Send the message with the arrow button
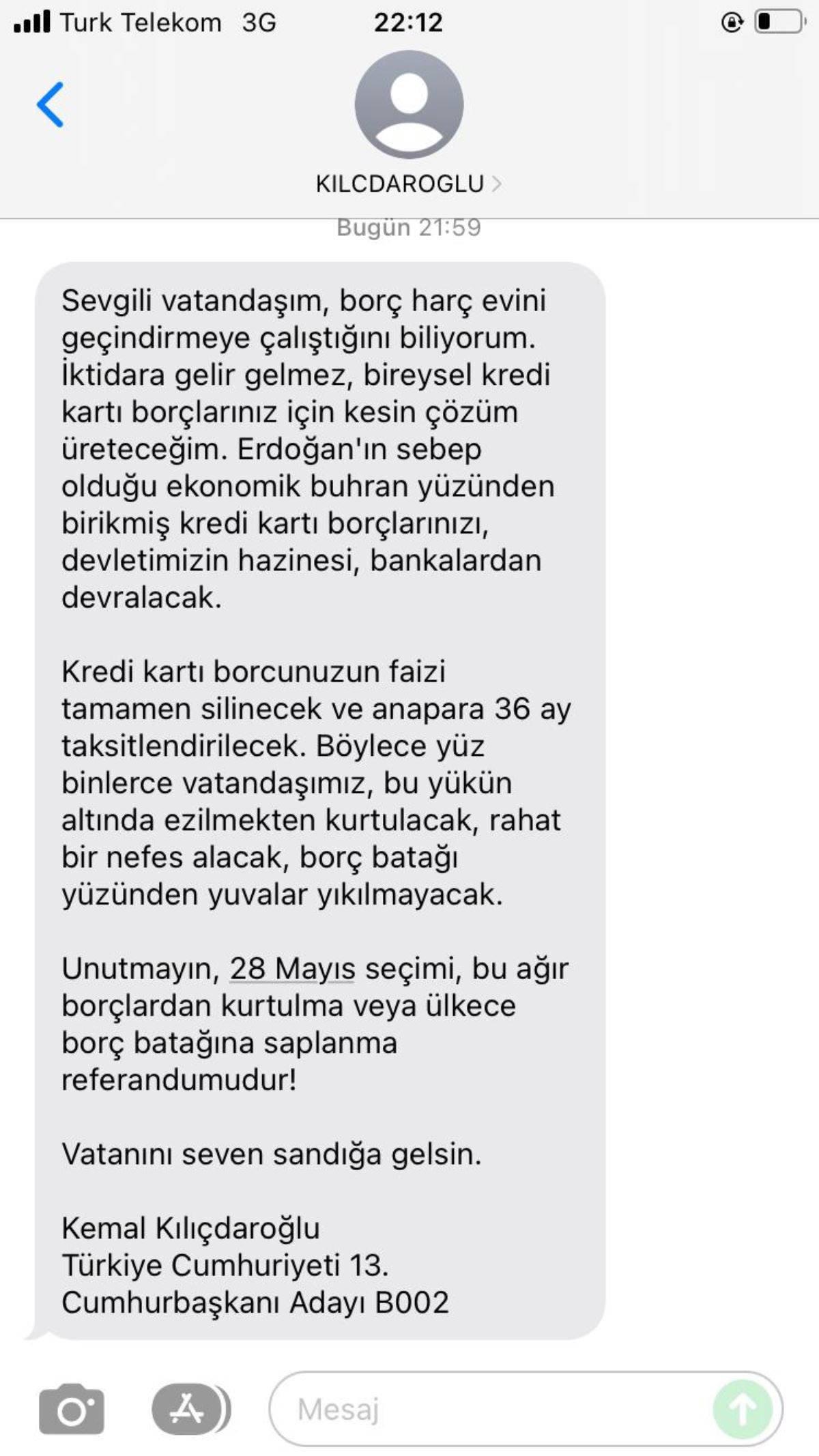Viewport: 819px width, 1456px height. [743, 1409]
